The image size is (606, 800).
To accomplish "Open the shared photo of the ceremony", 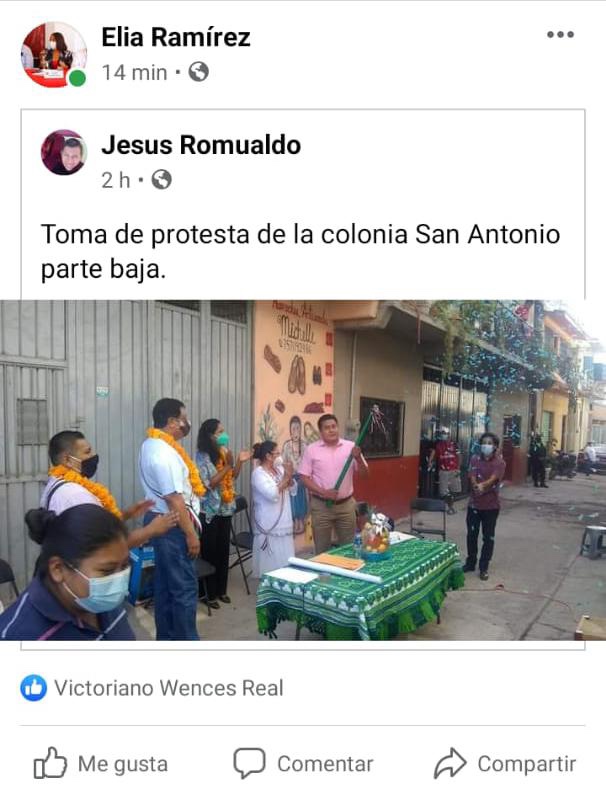I will [303, 470].
